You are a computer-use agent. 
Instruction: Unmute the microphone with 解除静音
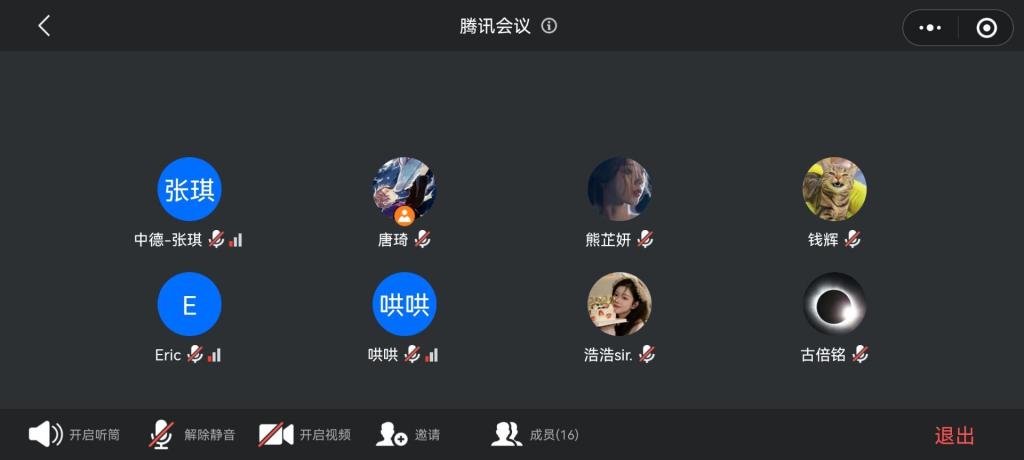192,435
